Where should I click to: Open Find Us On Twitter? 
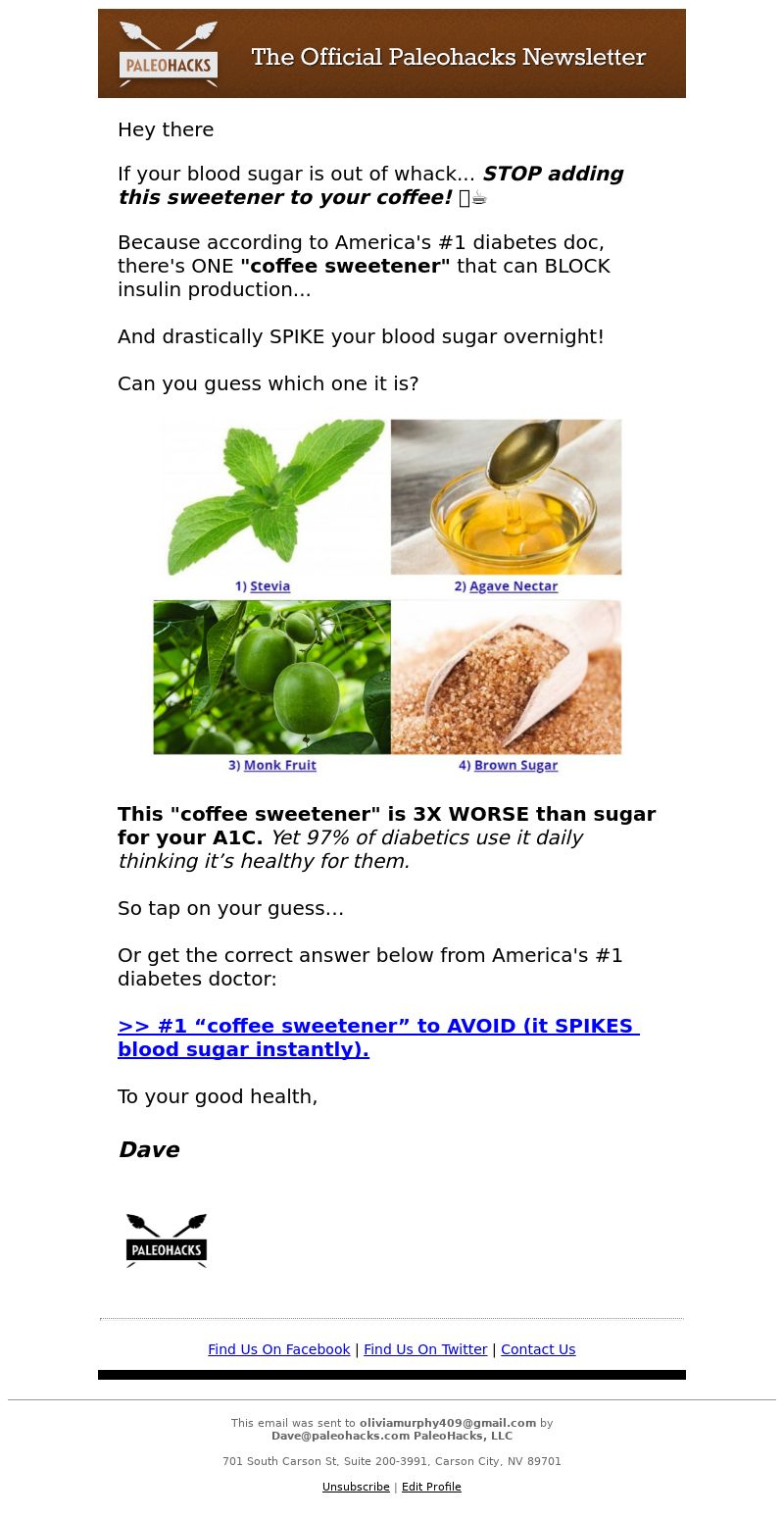425,1349
